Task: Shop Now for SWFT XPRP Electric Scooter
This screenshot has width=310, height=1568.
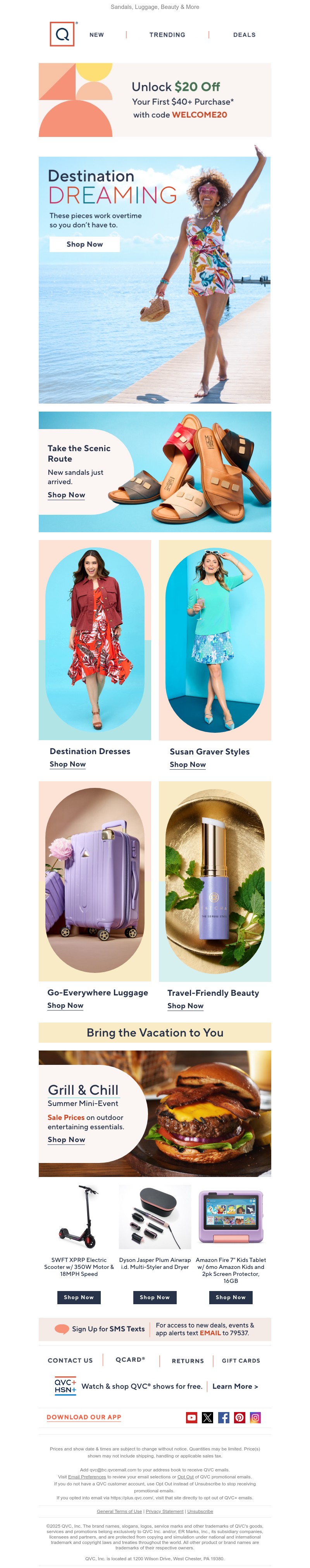Action: click(79, 1297)
